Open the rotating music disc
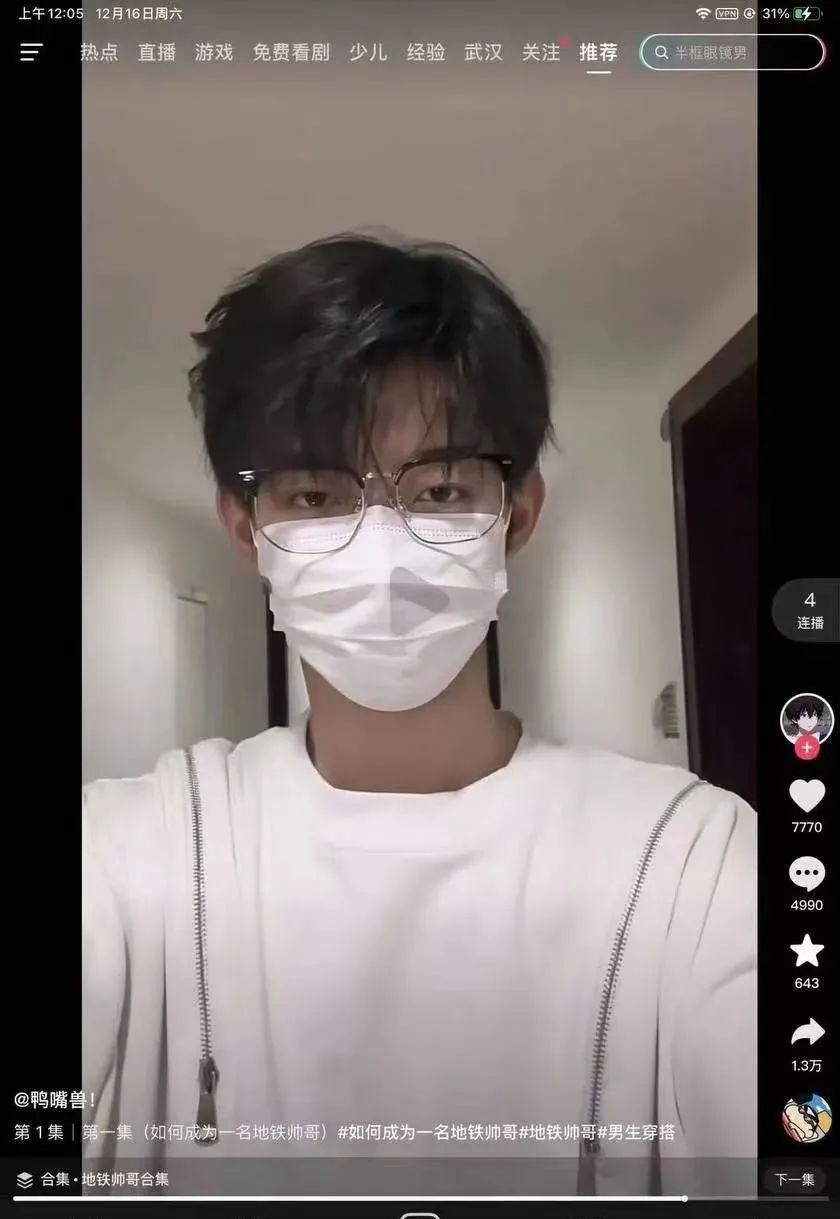 click(x=807, y=1117)
